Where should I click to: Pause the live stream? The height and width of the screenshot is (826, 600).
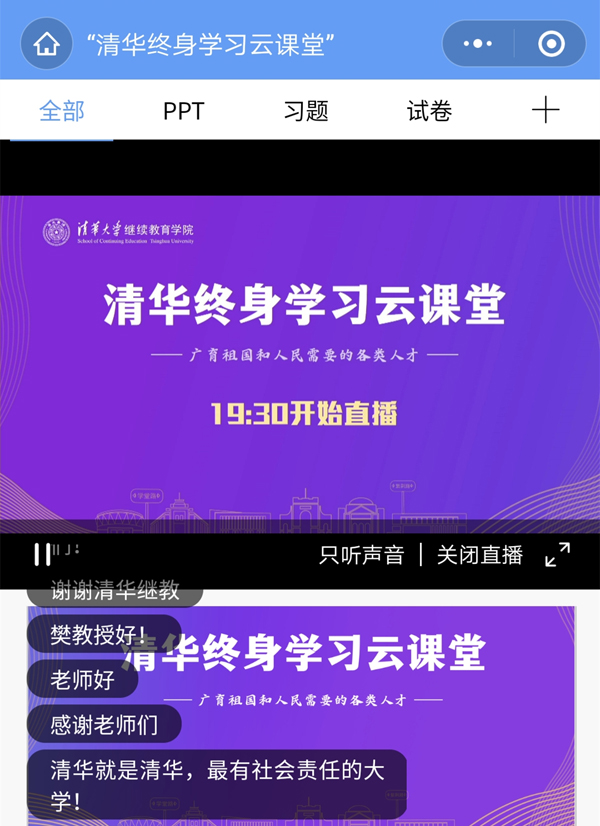42,554
